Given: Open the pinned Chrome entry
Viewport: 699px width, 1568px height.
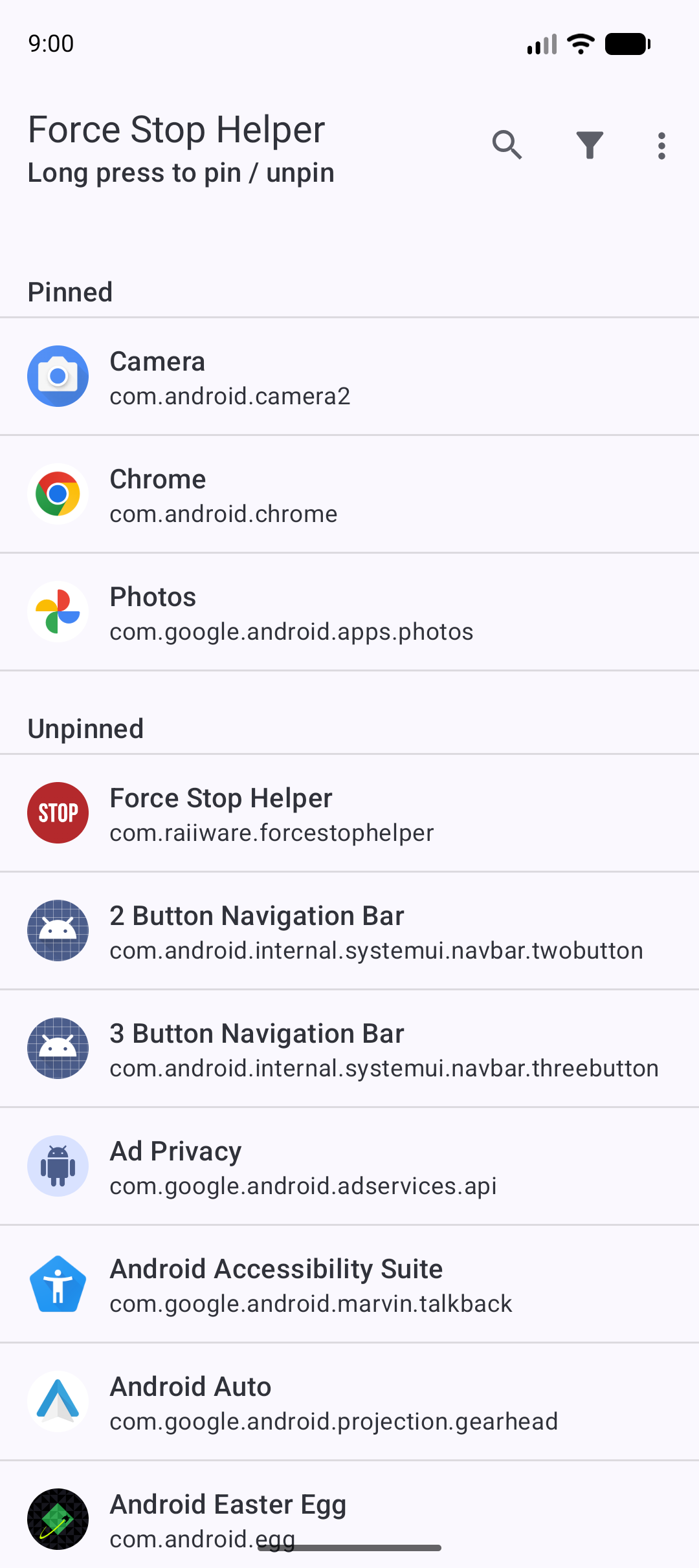Looking at the screenshot, I should 349,495.
